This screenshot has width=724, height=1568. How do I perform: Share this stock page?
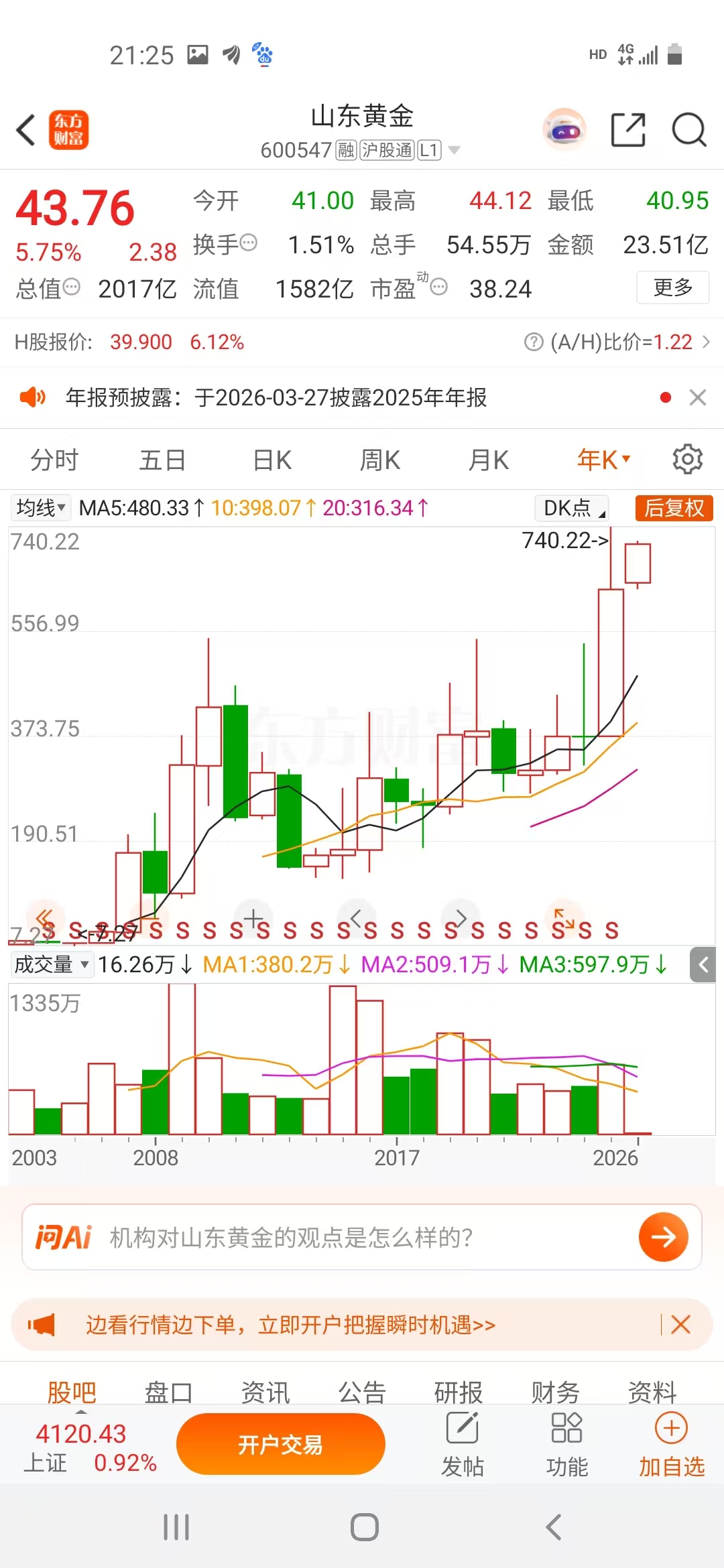coord(628,130)
